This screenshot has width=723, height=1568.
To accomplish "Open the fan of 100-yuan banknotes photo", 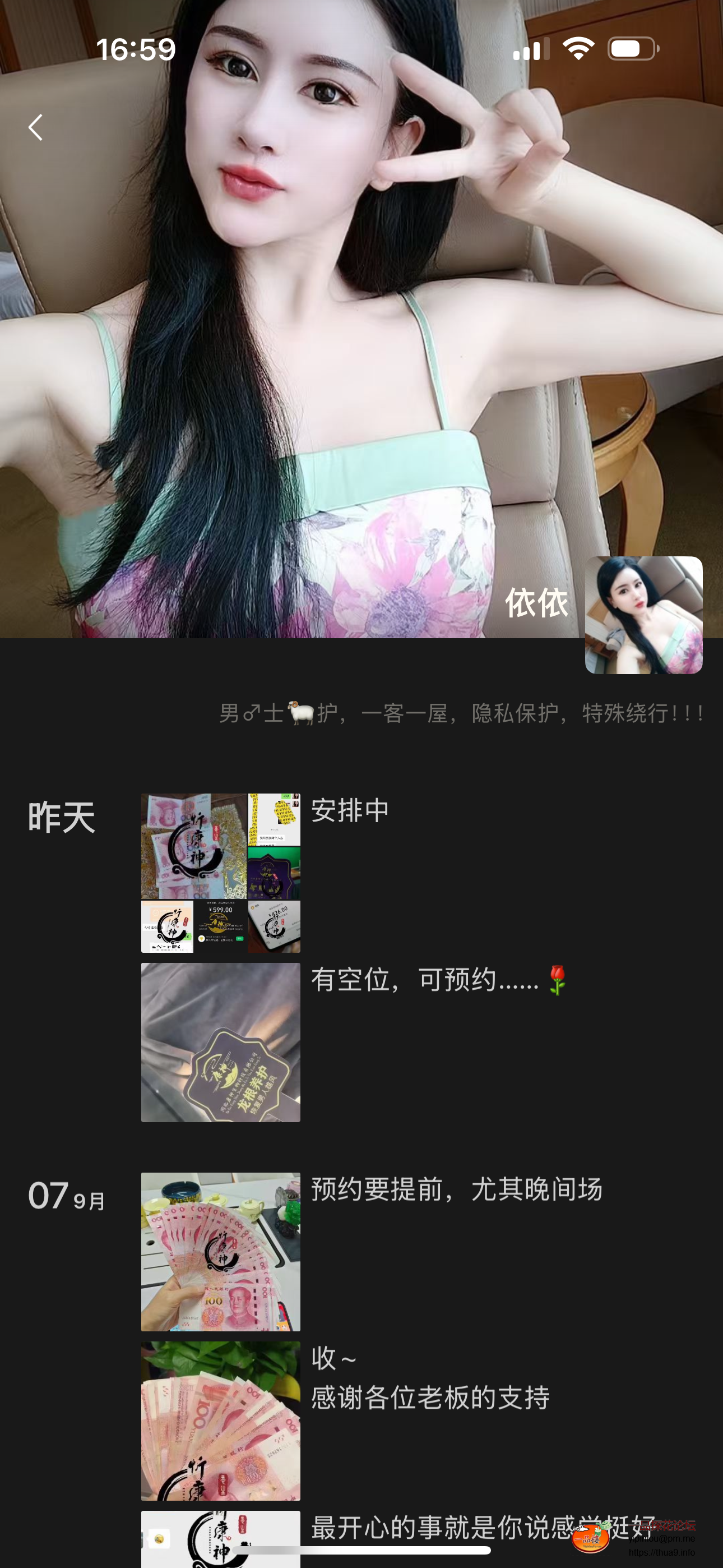I will (x=220, y=1255).
